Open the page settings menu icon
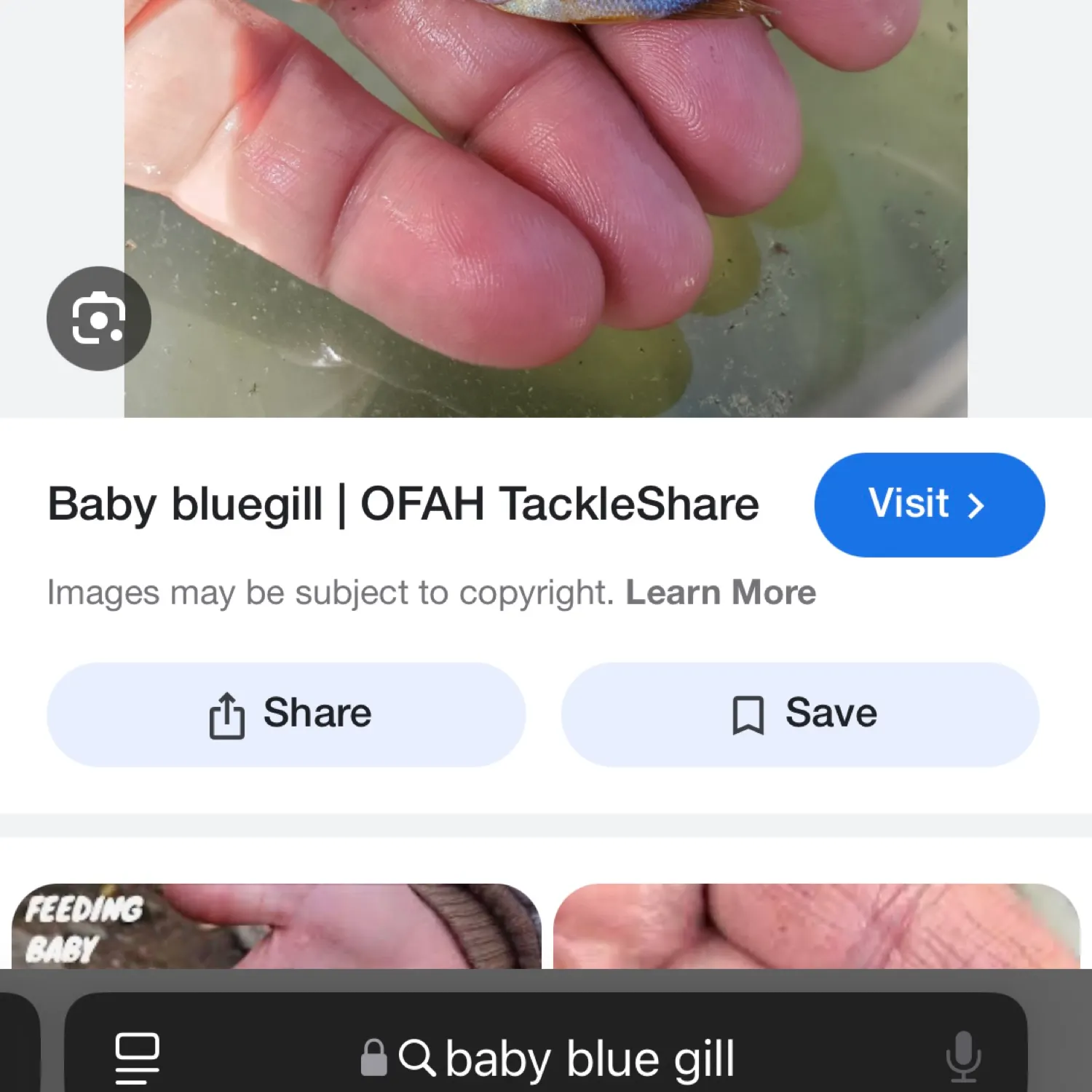This screenshot has height=1092, width=1092. pyautogui.click(x=137, y=1057)
